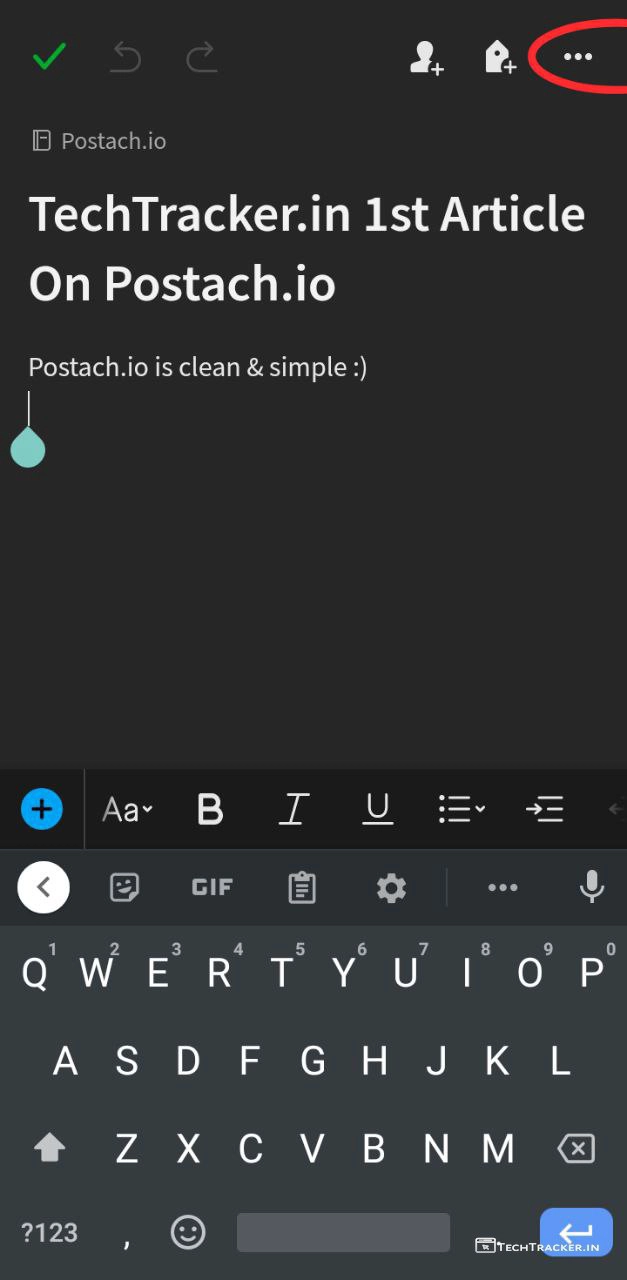
Task: Apply underline formatting
Action: point(377,810)
